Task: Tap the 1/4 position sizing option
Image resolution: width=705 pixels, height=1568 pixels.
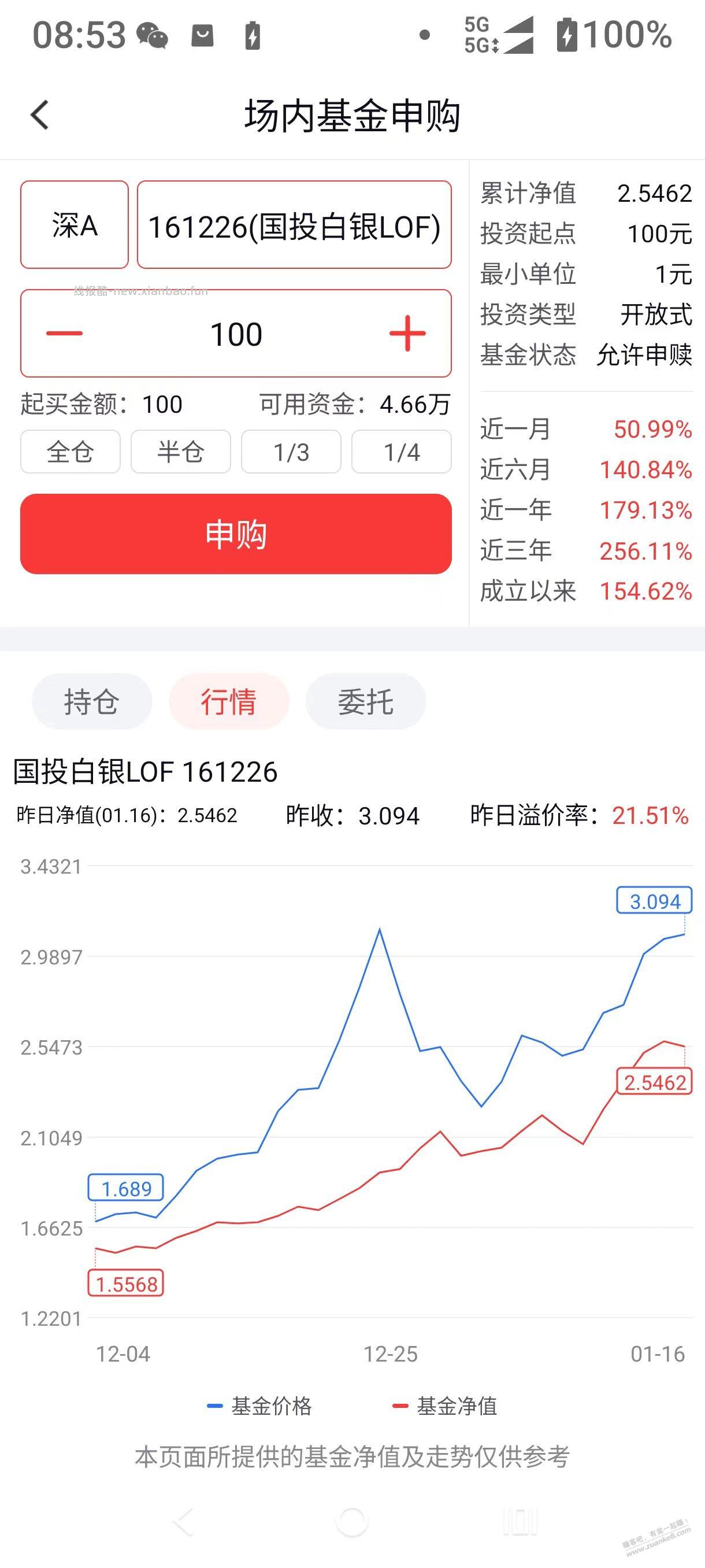Action: click(401, 451)
